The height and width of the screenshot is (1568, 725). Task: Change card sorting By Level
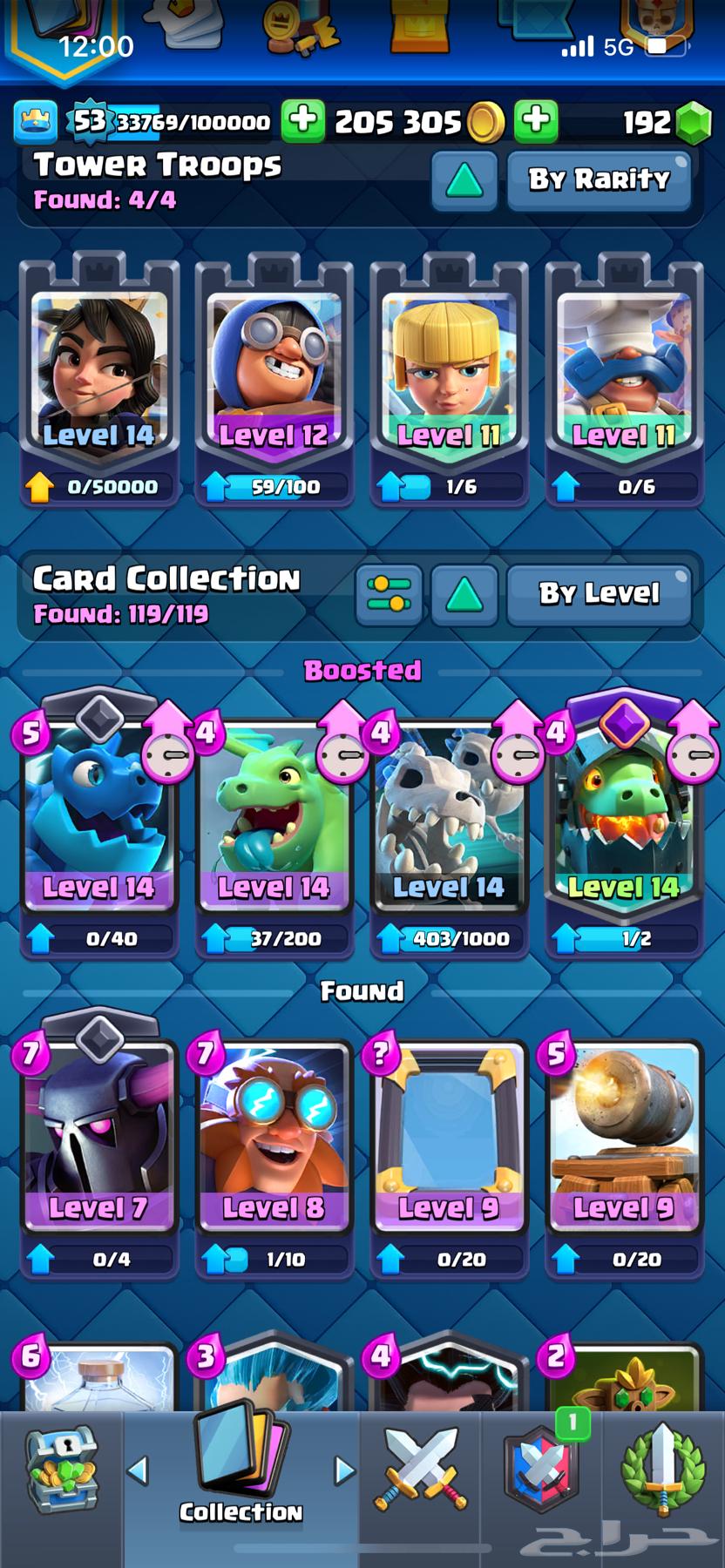[x=599, y=594]
